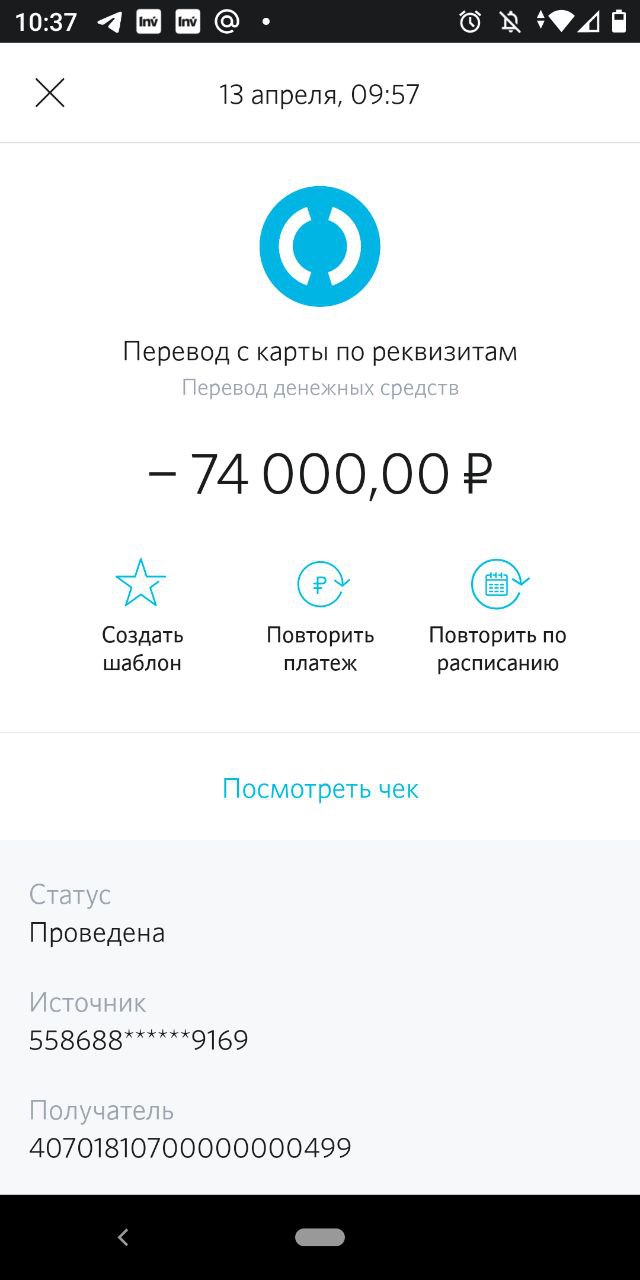Viewport: 640px width, 1280px height.
Task: Create a template with Создать шаблон
Action: (142, 616)
